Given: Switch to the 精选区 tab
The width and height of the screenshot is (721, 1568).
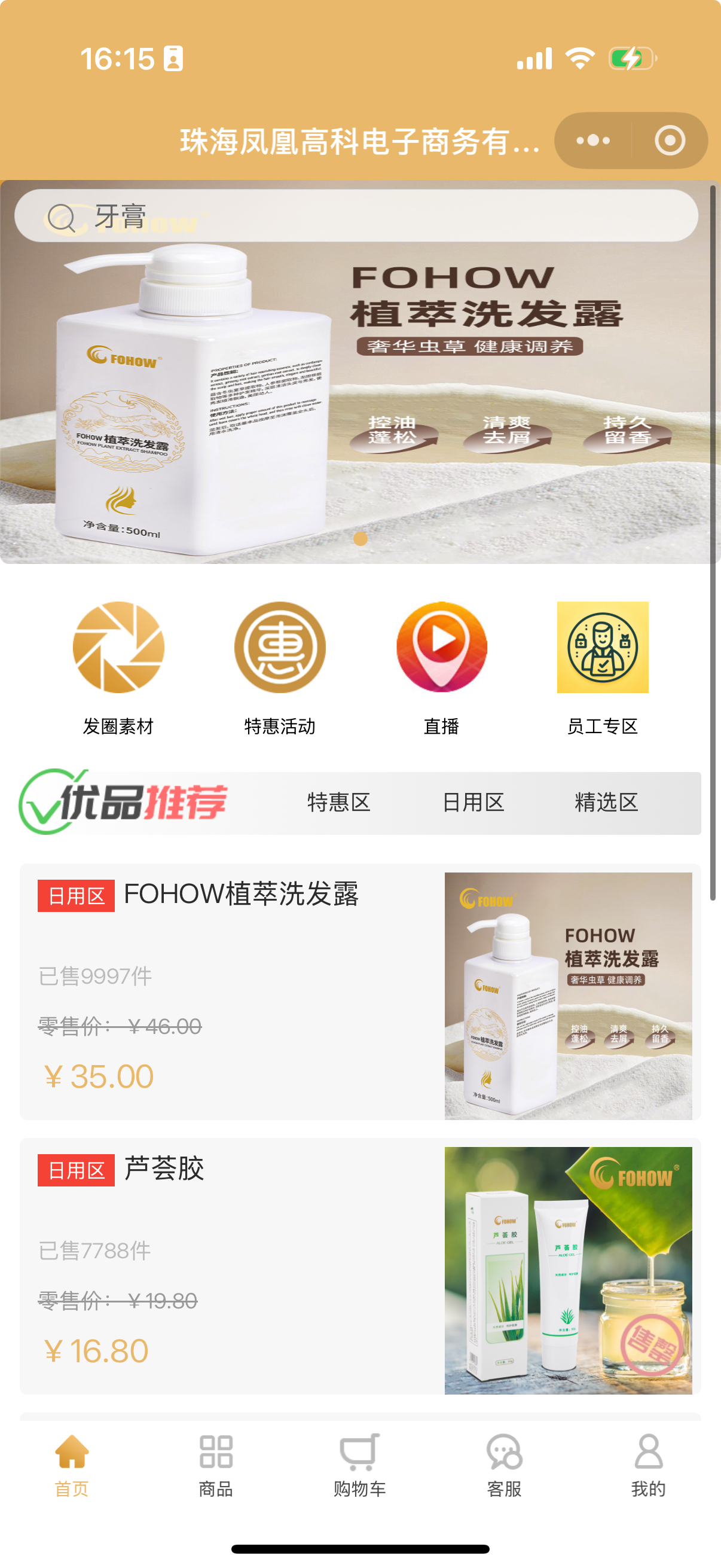Looking at the screenshot, I should [606, 803].
